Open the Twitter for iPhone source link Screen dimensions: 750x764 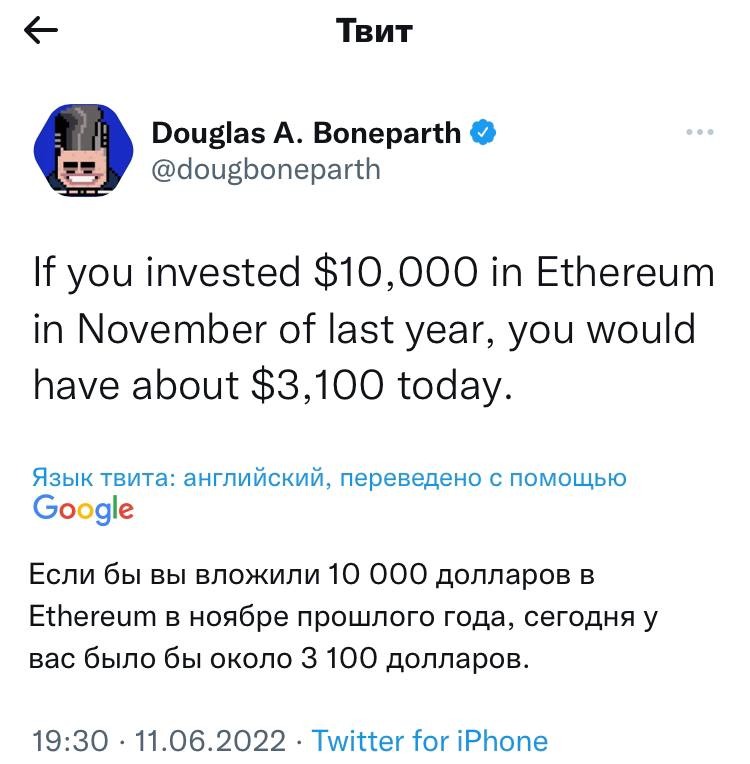tap(430, 741)
